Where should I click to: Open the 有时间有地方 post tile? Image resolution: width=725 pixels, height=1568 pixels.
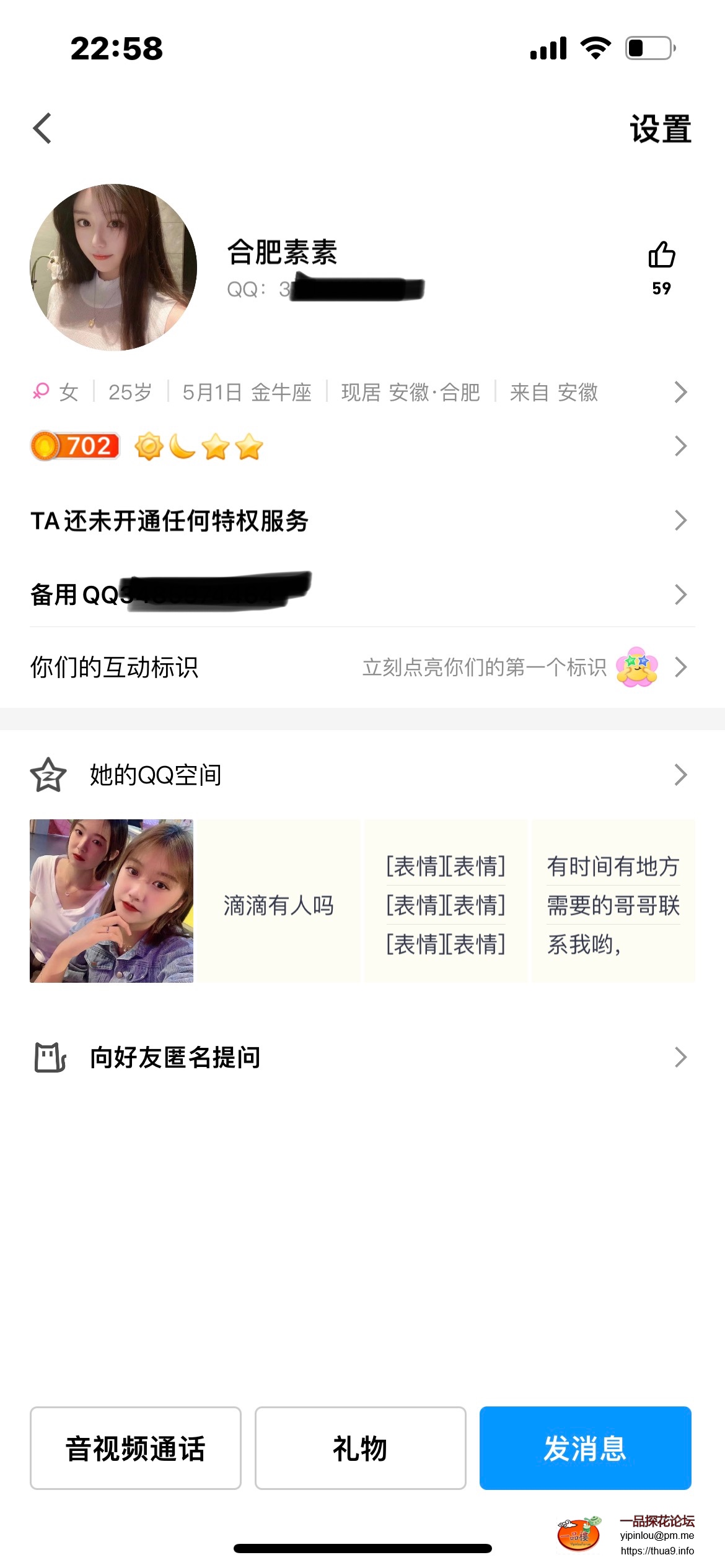[x=613, y=901]
